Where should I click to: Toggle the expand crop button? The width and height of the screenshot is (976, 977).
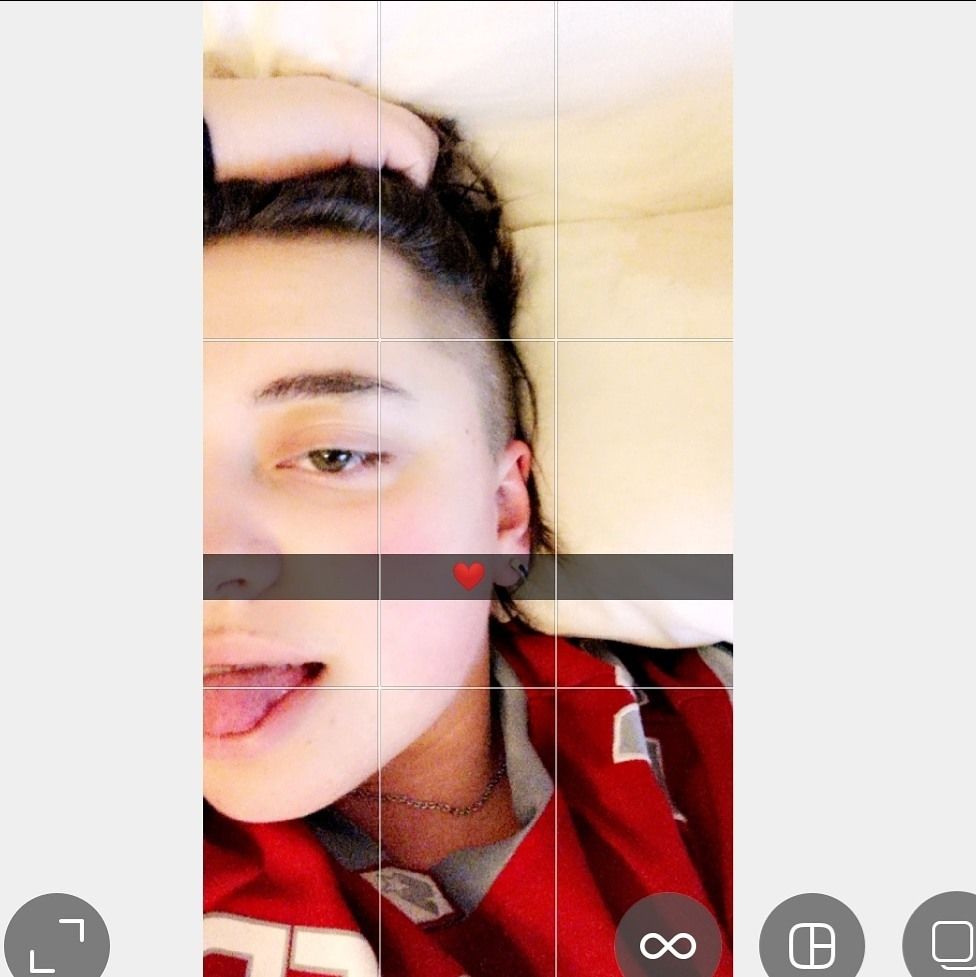pos(56,942)
